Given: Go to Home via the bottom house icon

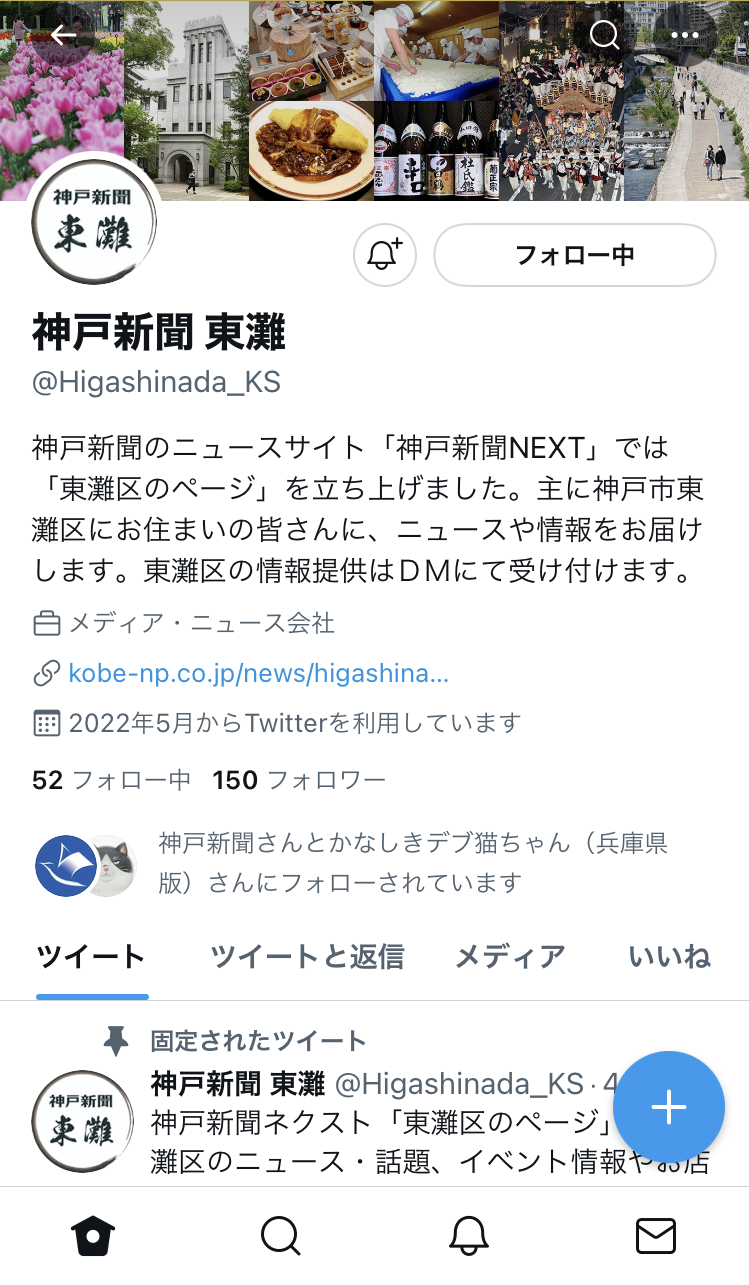Looking at the screenshot, I should pos(93,1236).
